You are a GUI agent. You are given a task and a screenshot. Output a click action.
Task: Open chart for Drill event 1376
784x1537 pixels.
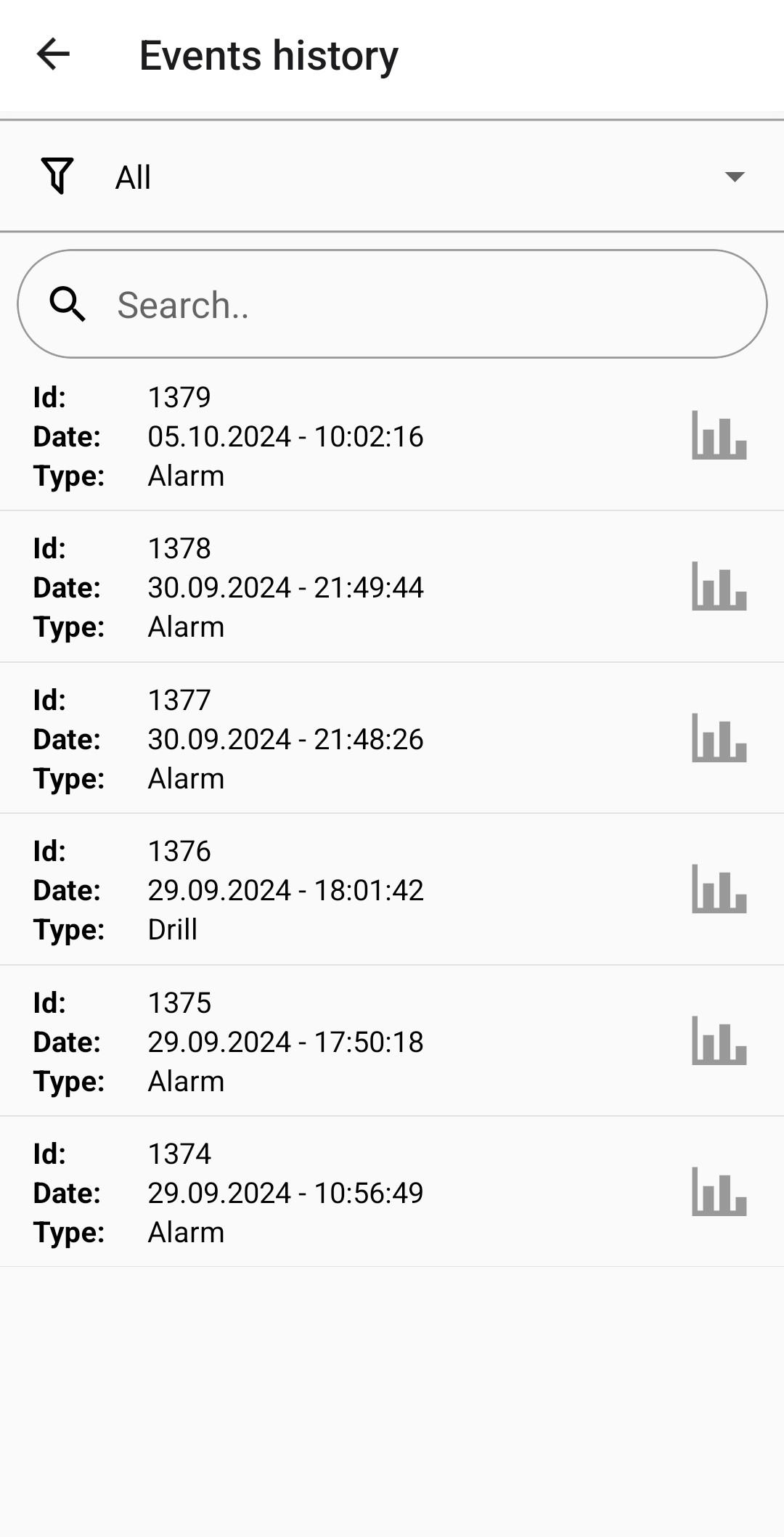(x=719, y=889)
